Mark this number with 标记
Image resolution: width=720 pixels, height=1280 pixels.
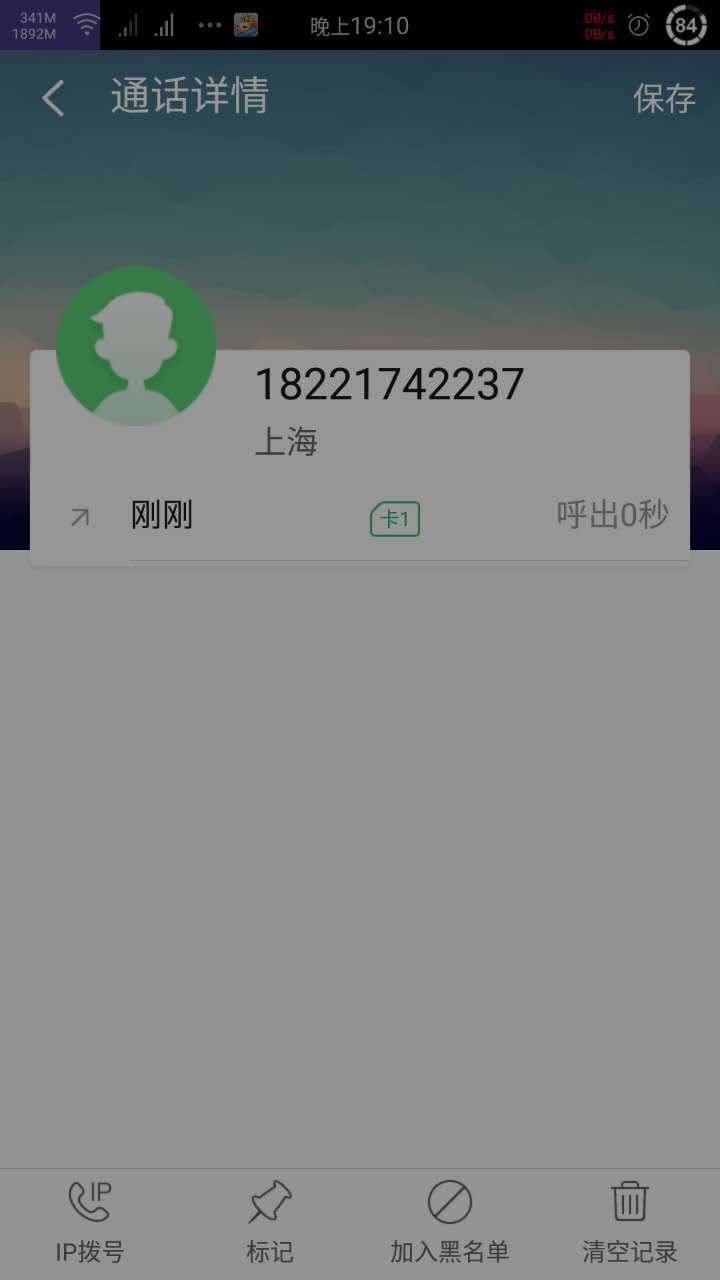(270, 1222)
